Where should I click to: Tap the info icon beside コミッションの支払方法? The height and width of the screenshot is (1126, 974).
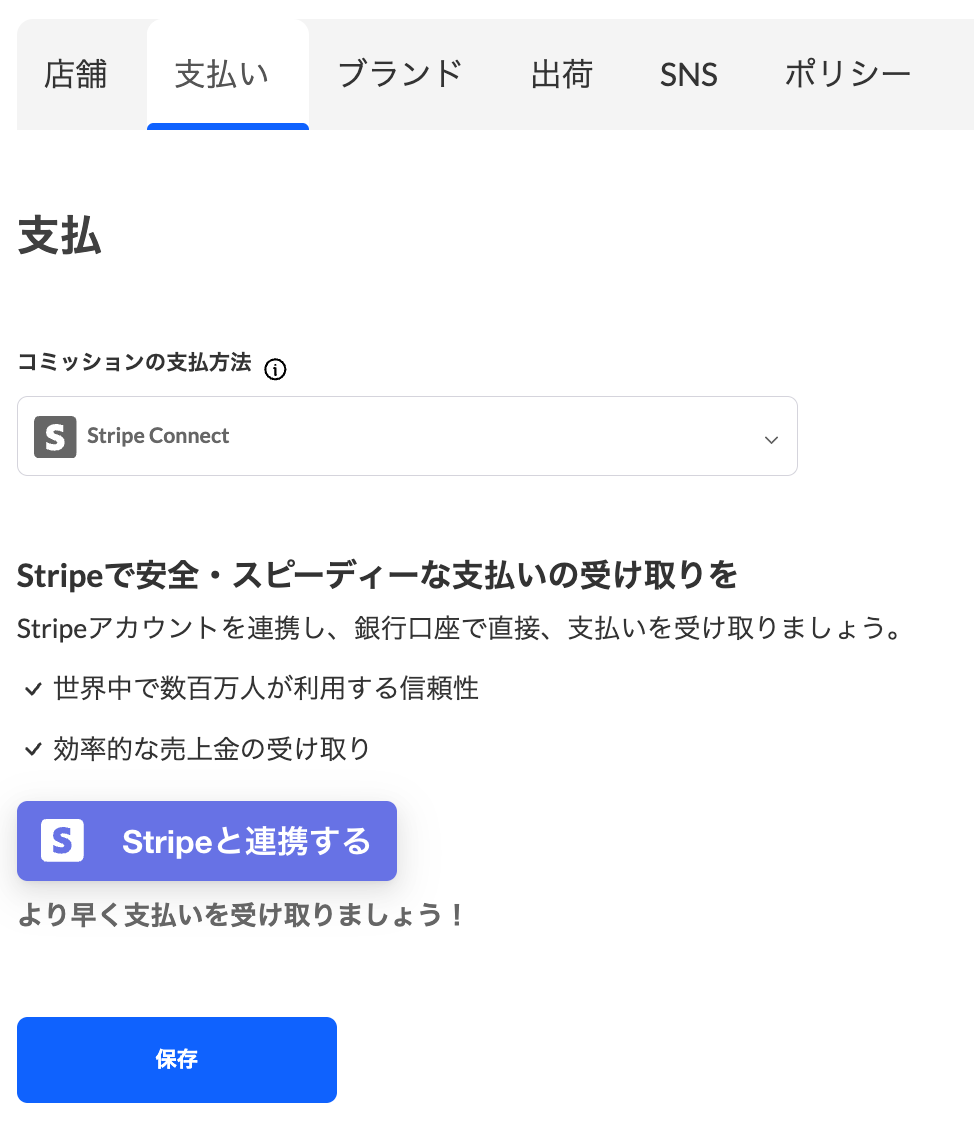[275, 370]
